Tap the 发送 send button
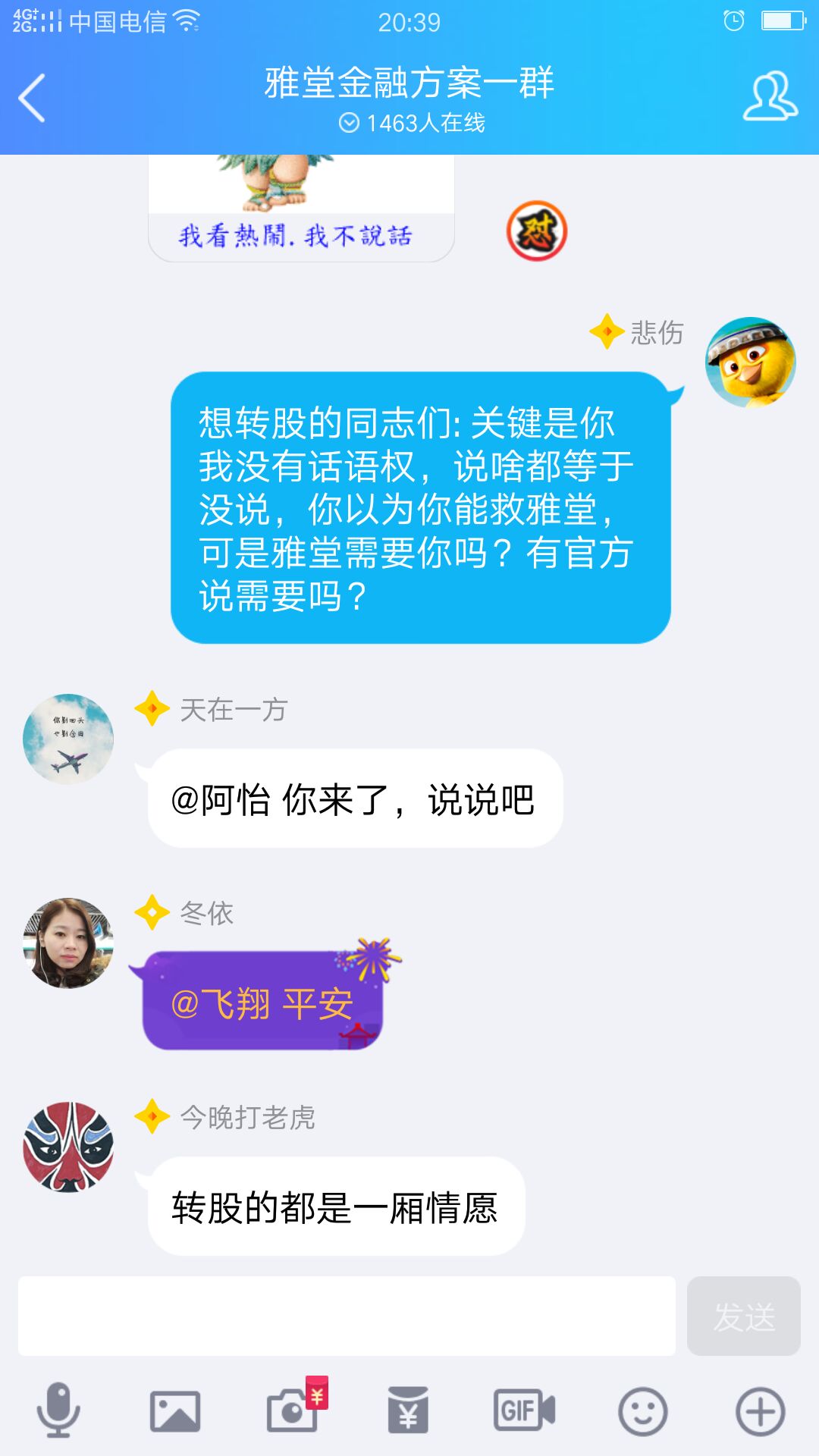Viewport: 819px width, 1456px height. tap(743, 1316)
